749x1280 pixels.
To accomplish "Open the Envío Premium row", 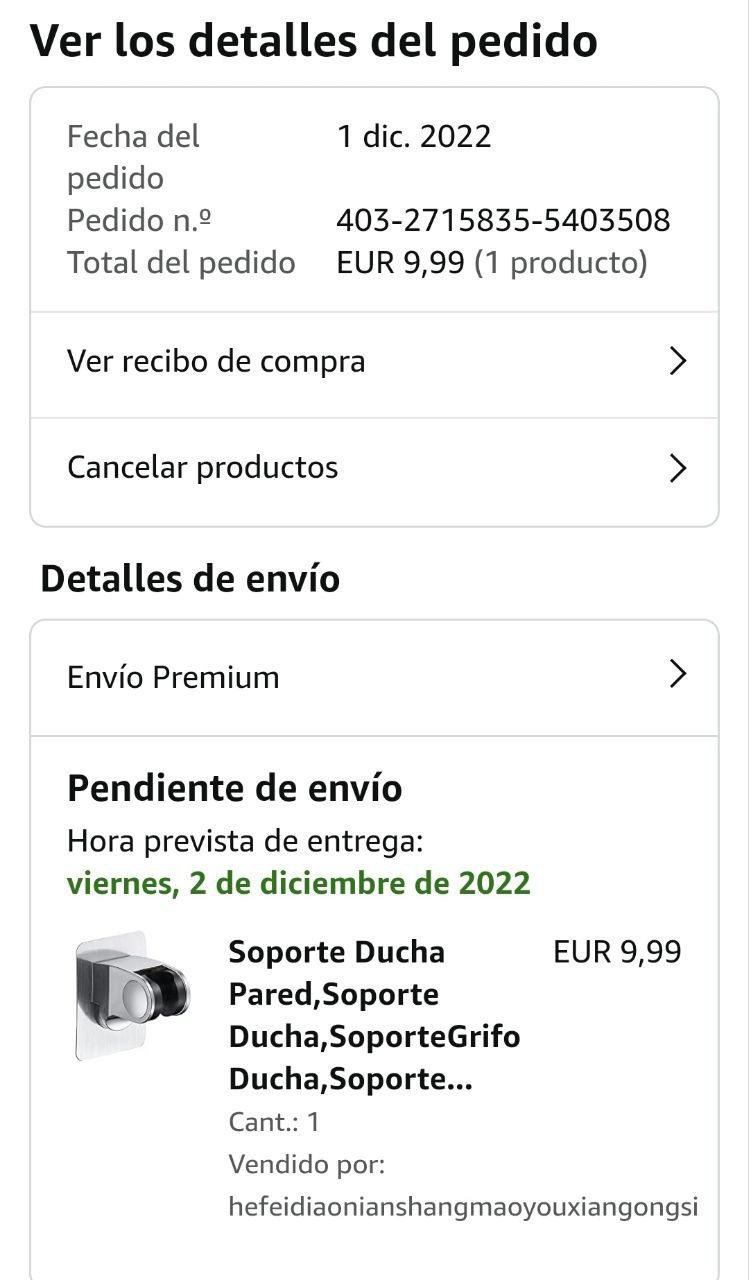I will (x=374, y=677).
